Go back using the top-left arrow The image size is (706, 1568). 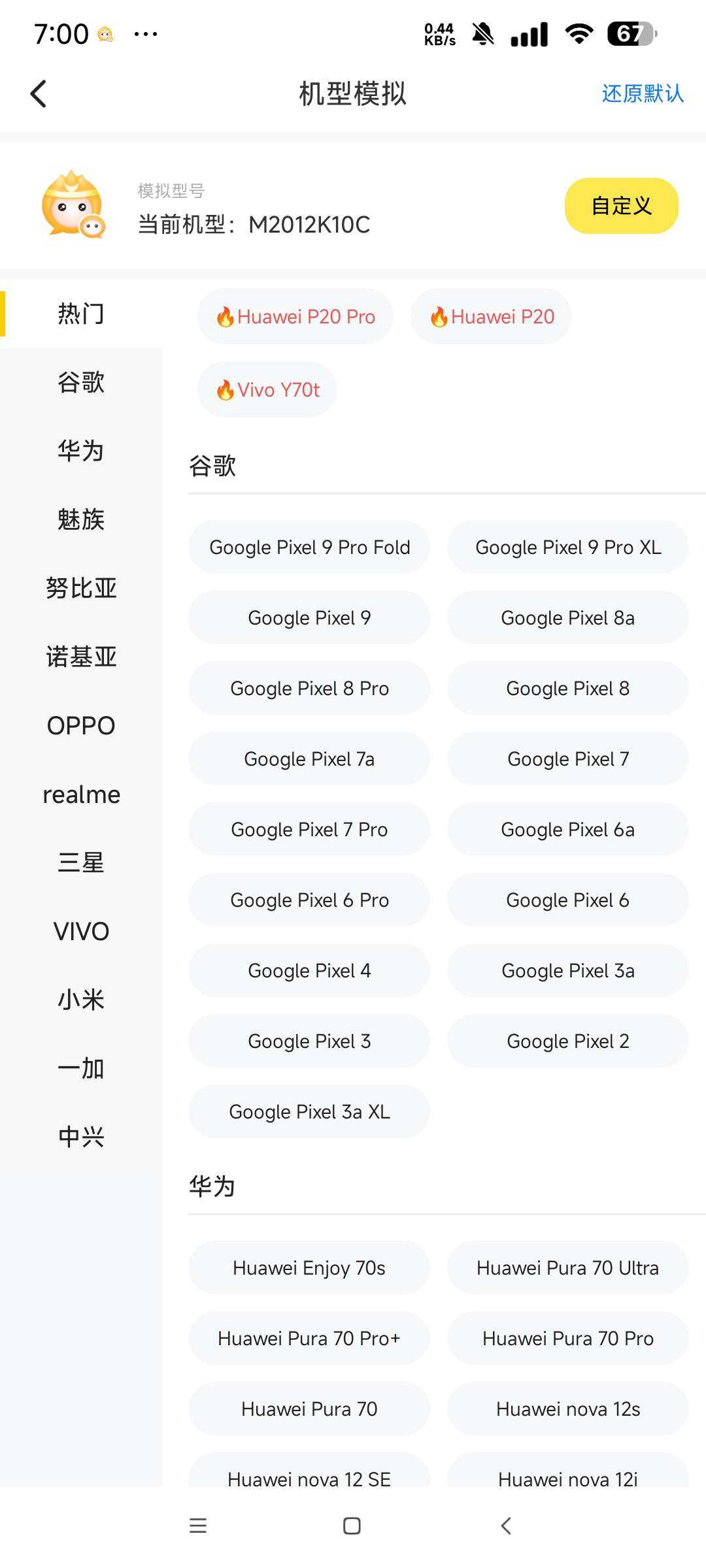(x=39, y=93)
